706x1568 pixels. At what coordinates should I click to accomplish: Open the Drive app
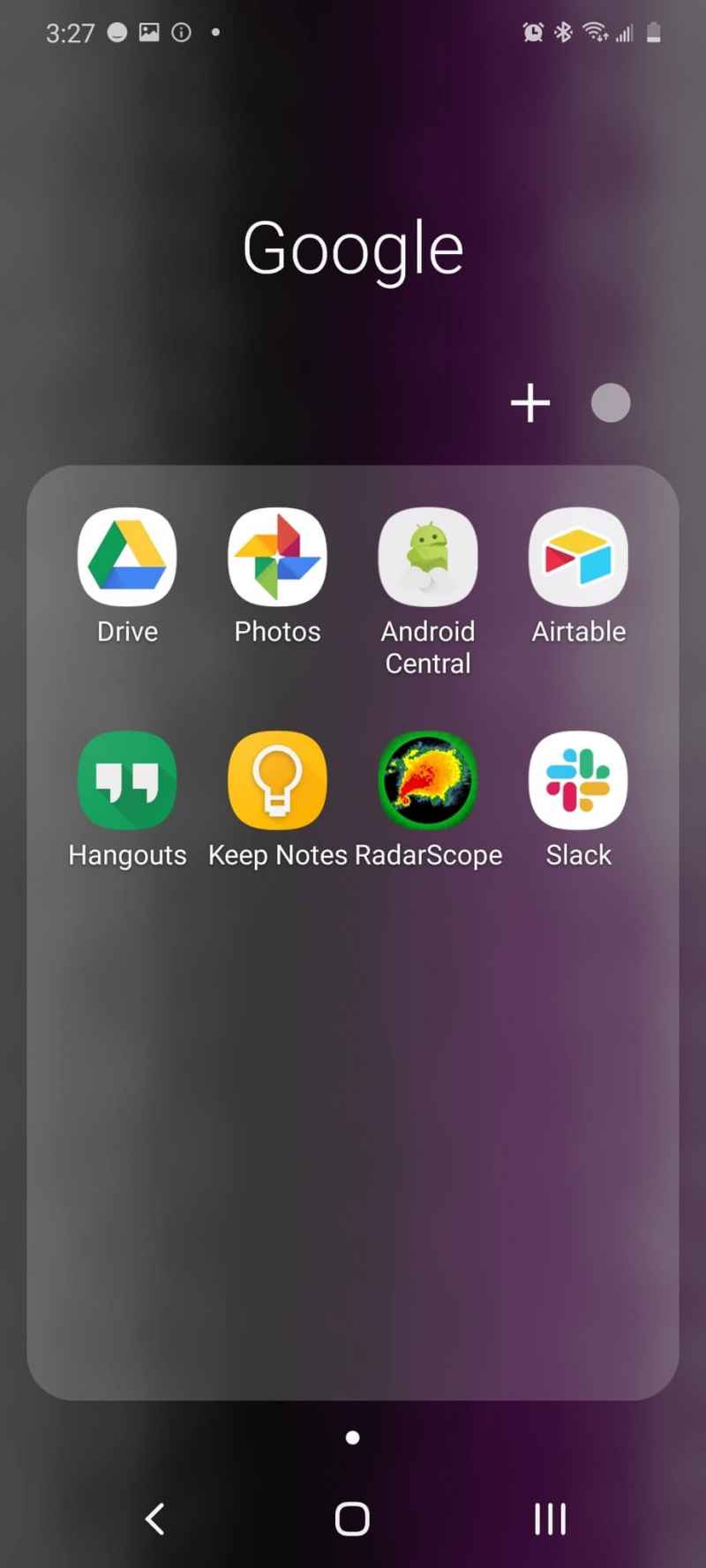pyautogui.click(x=127, y=558)
